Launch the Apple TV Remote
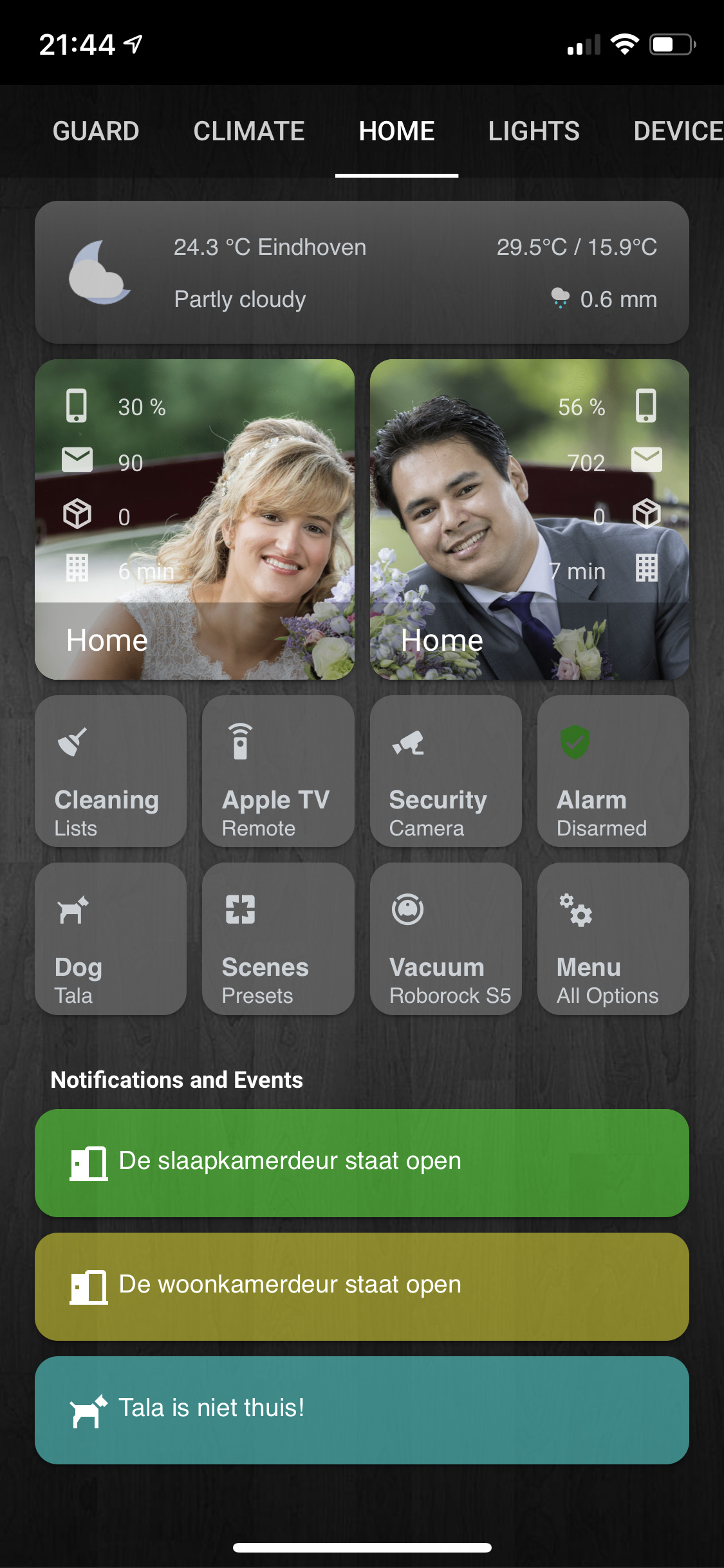The image size is (724, 1568). [278, 772]
